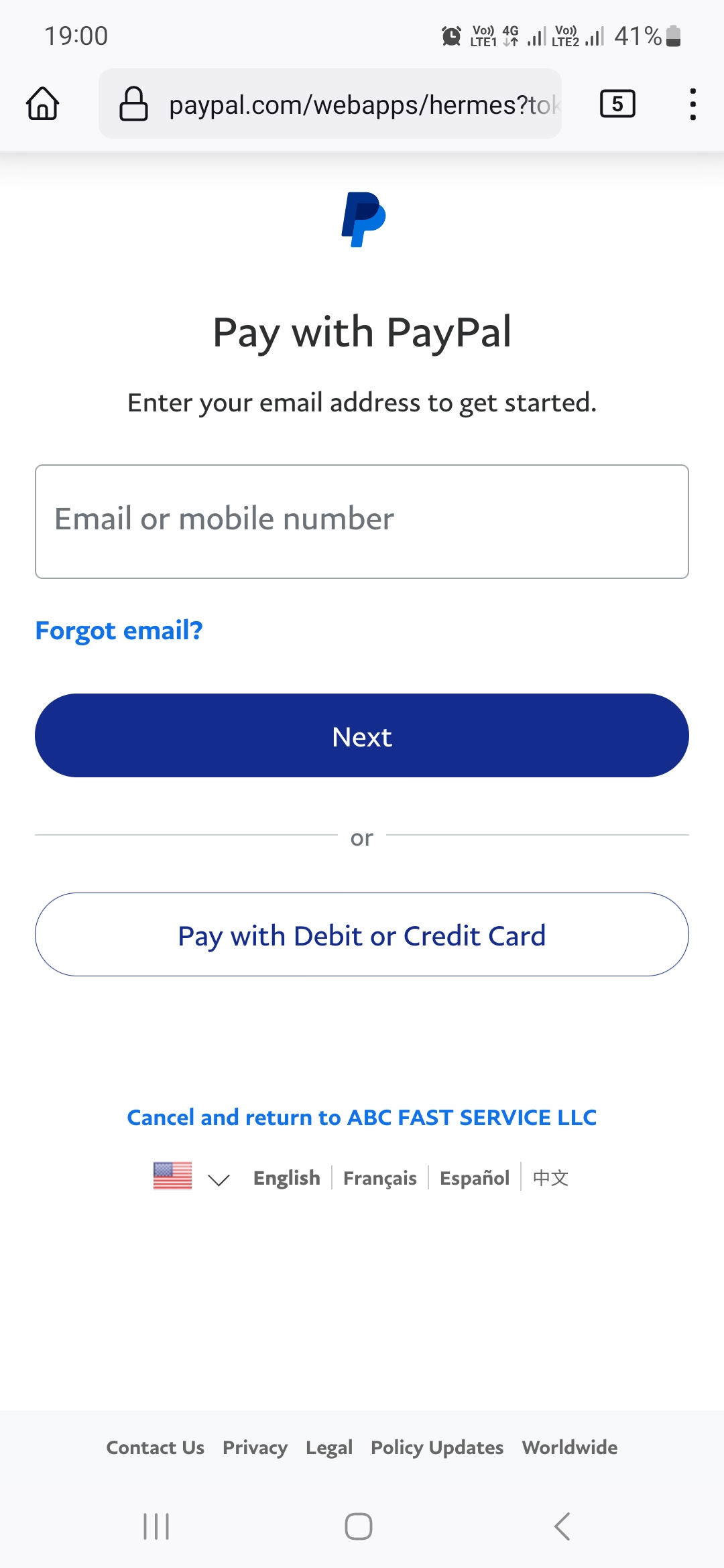The width and height of the screenshot is (724, 1568).
Task: Open the browser overflow menu
Action: click(x=692, y=104)
